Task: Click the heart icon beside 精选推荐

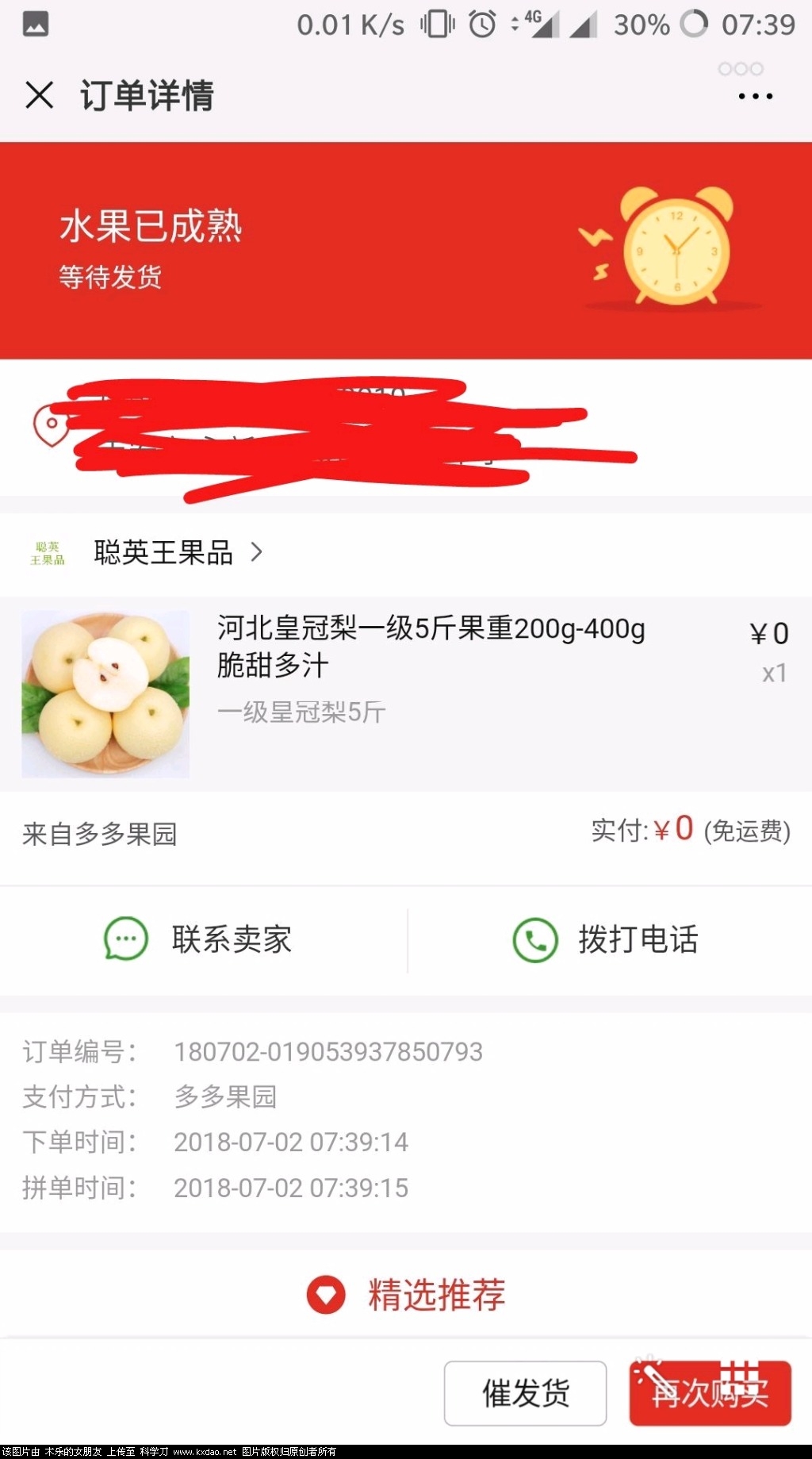Action: tap(325, 1292)
